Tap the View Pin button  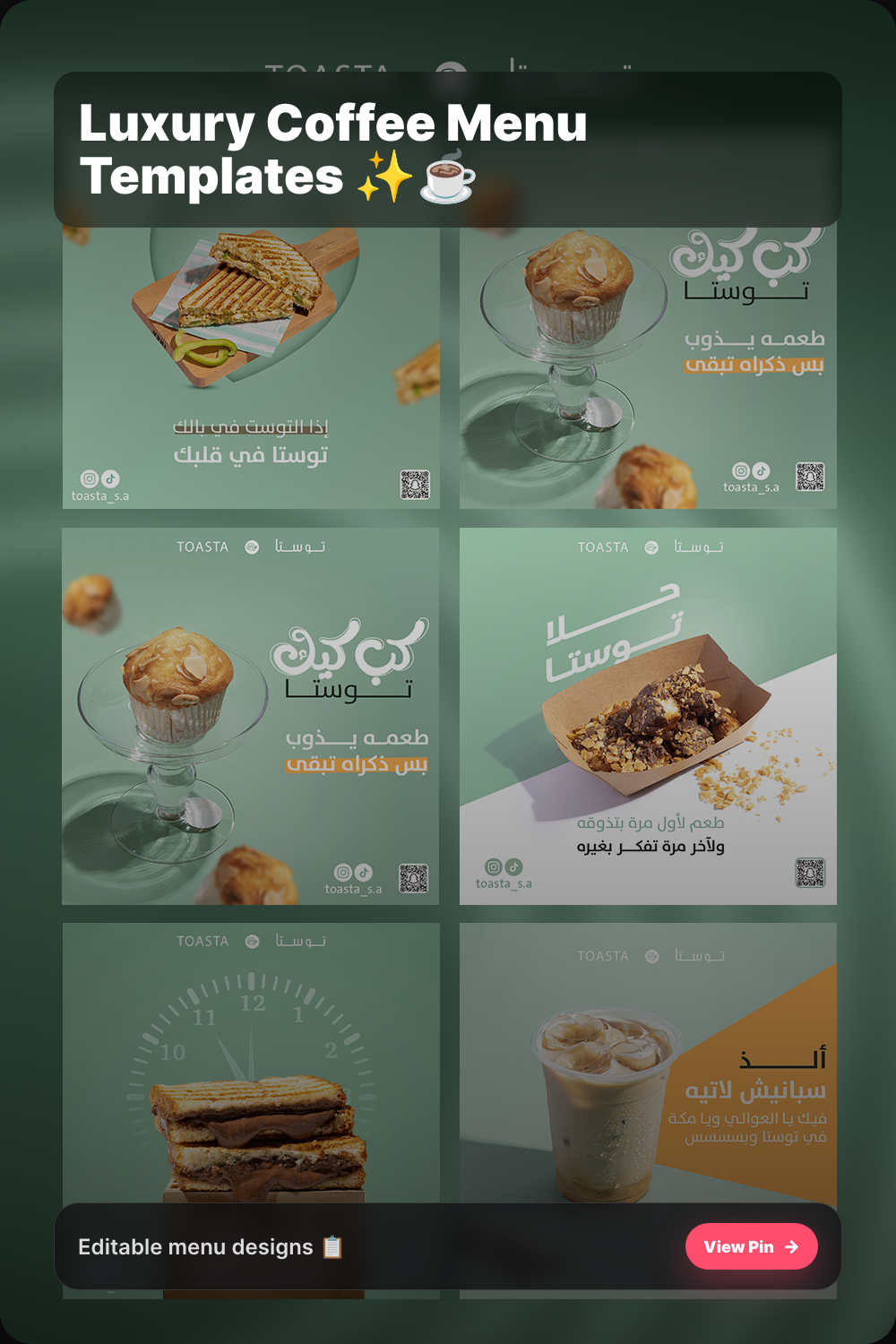point(751,1246)
